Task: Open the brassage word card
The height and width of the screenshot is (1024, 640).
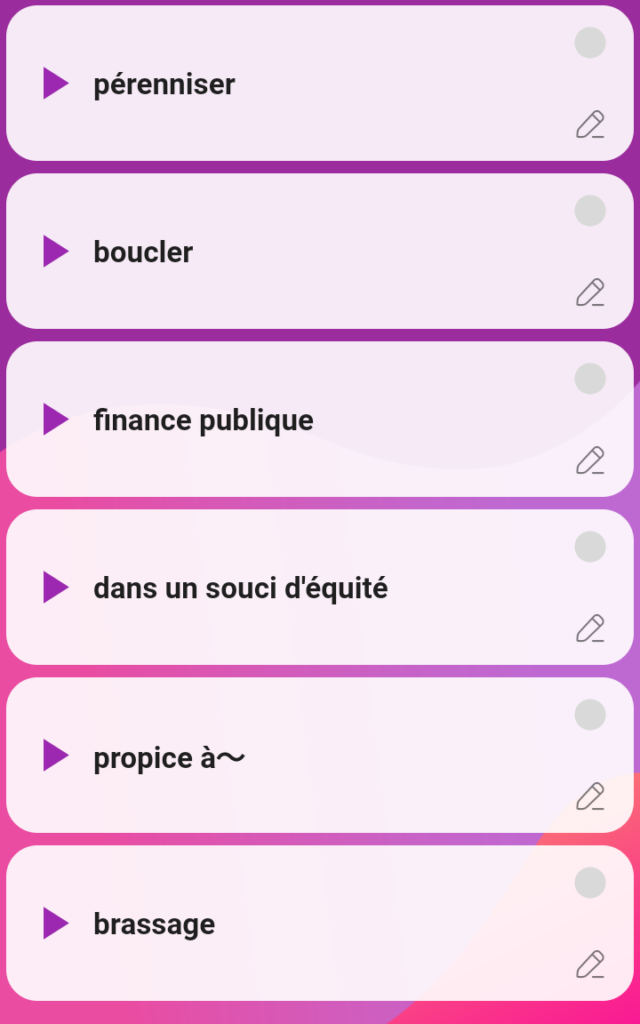Action: coord(320,923)
